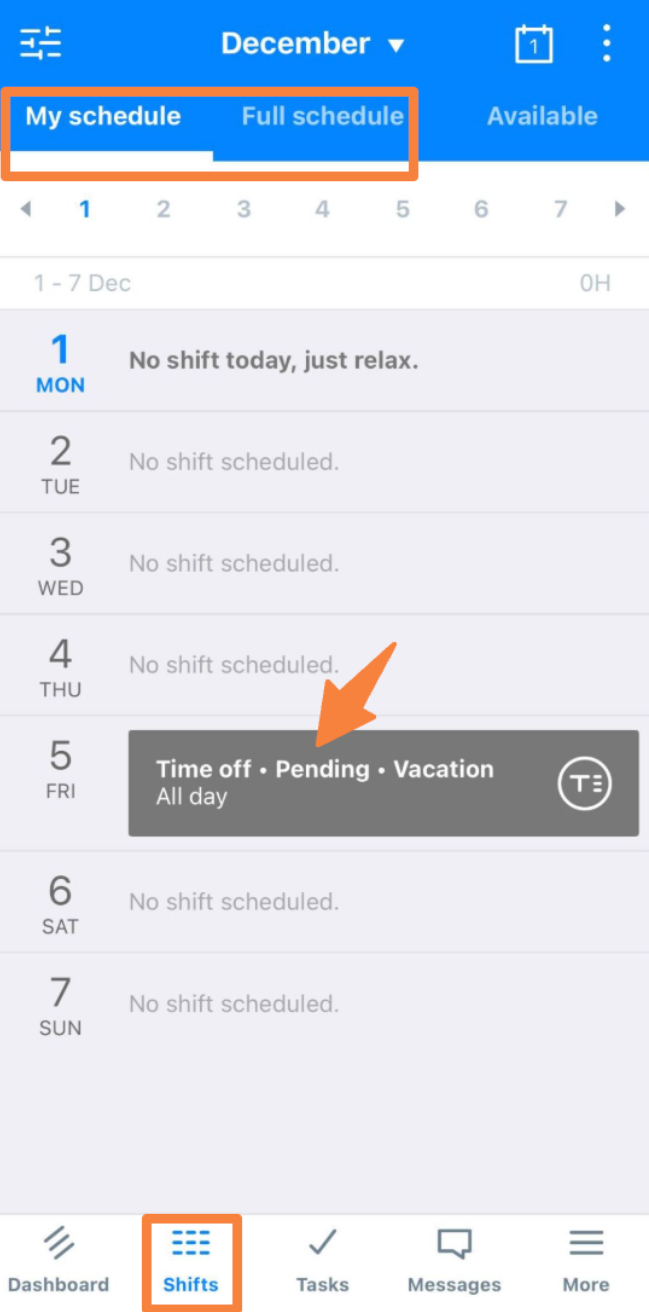
Task: Jump to today with calendar icon
Action: (x=533, y=44)
